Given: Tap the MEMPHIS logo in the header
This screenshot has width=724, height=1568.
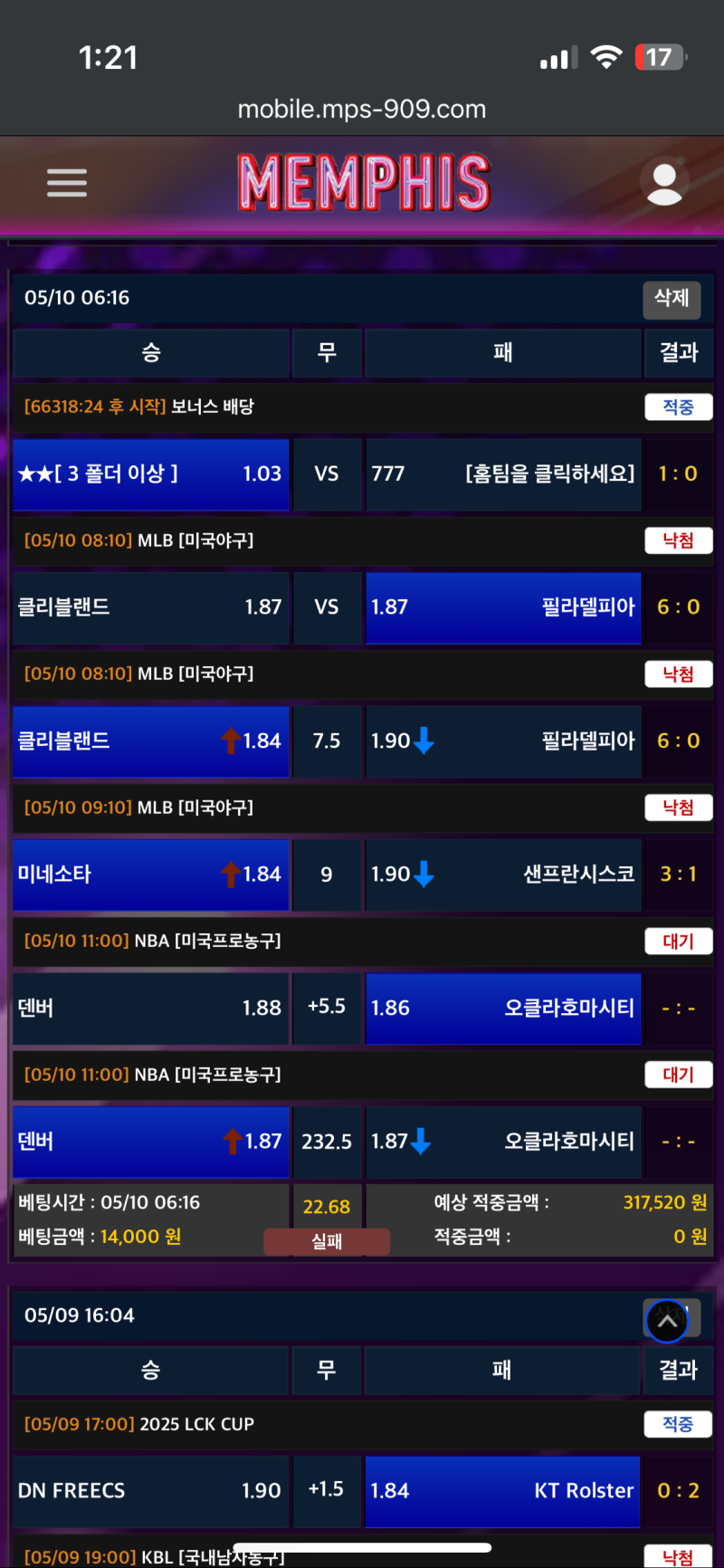Looking at the screenshot, I should click(364, 183).
